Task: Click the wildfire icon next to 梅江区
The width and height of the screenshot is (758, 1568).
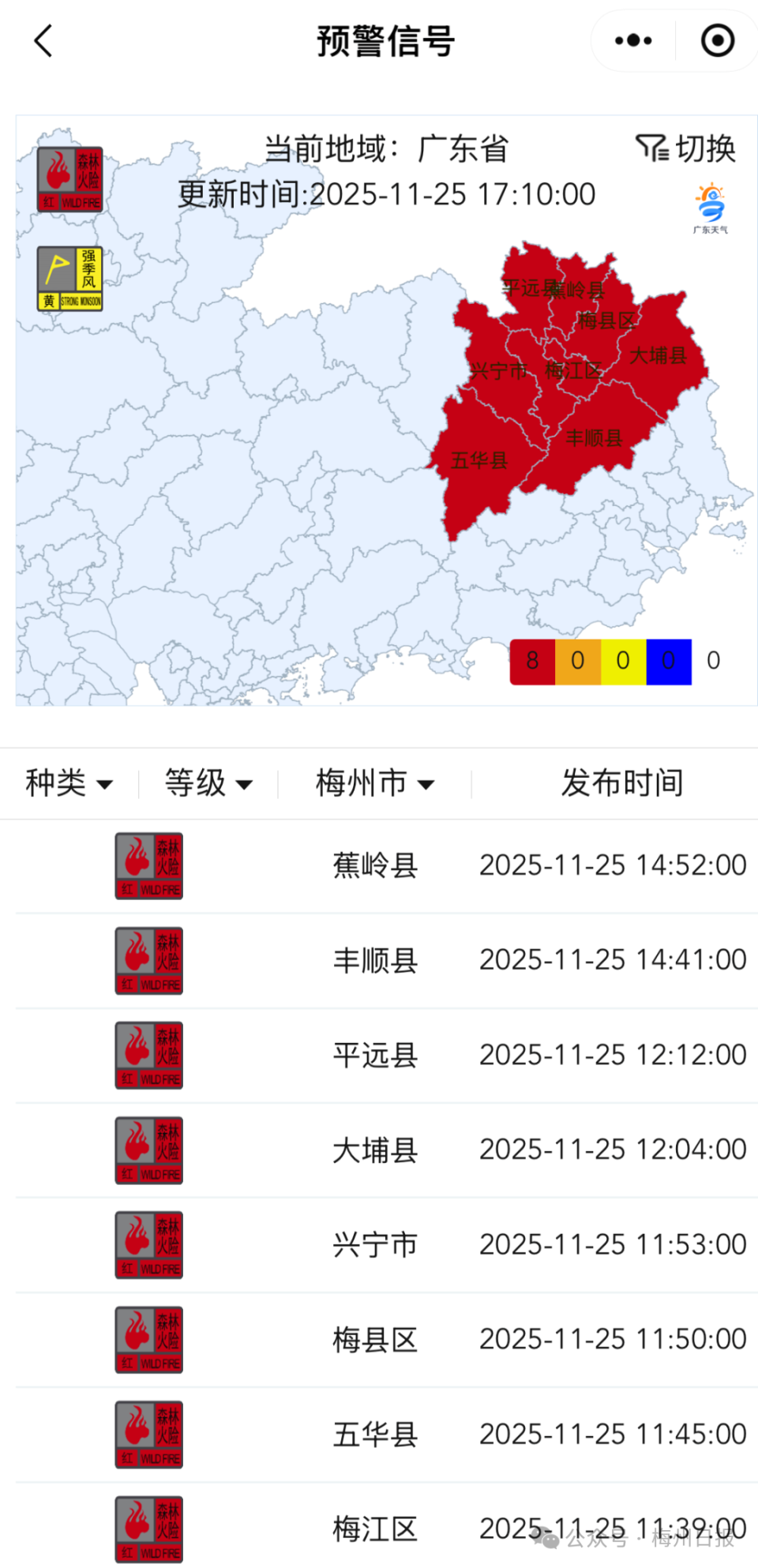Action: 148,1530
